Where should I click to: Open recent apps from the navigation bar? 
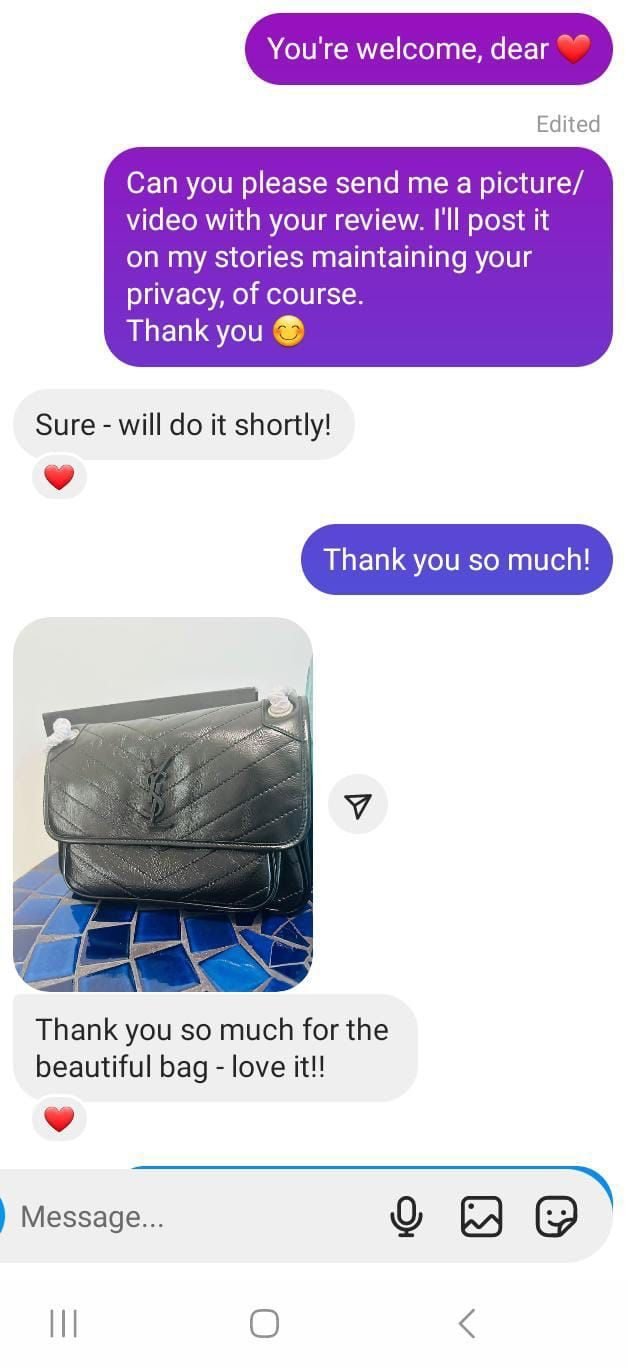click(63, 1323)
